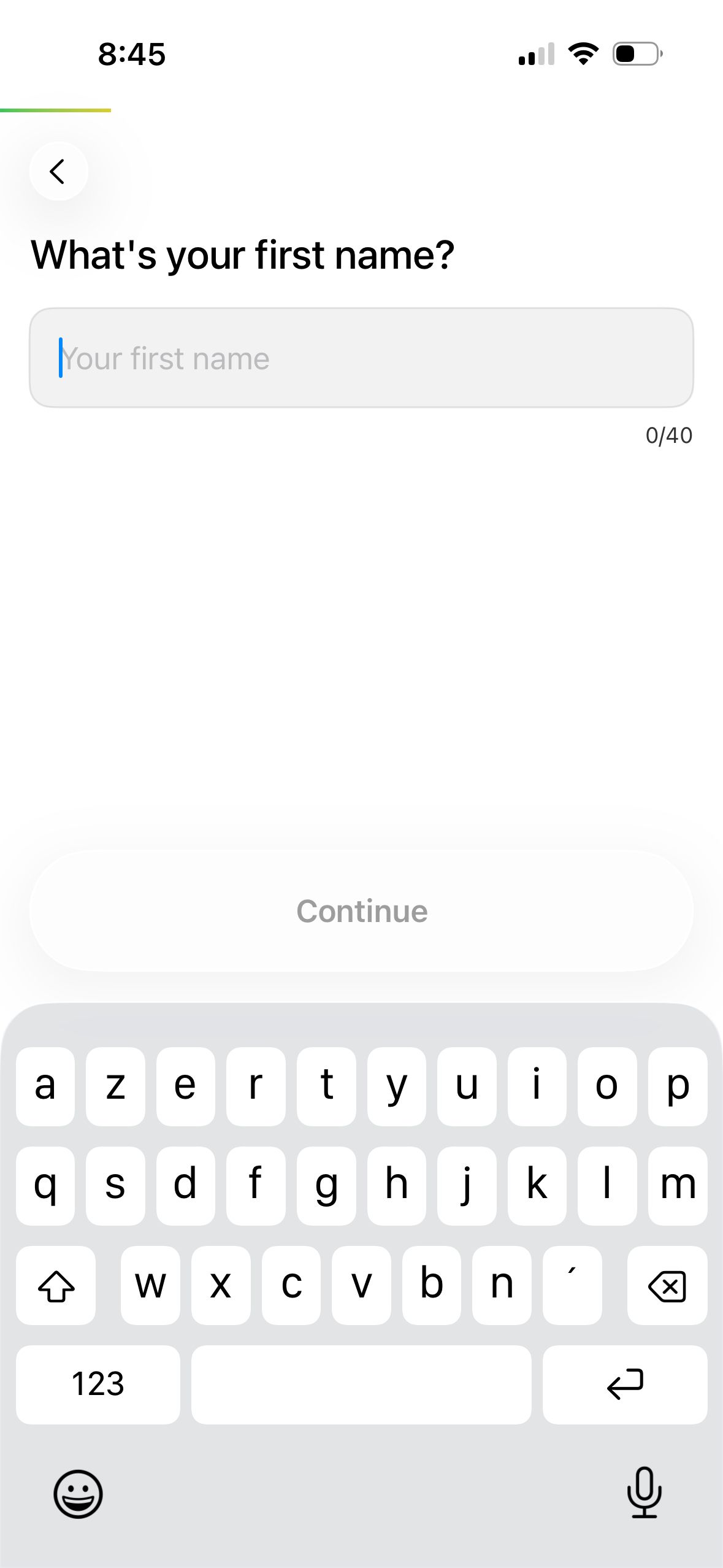Focus the first name text field
Viewport: 723px width, 1568px height.
coord(361,358)
